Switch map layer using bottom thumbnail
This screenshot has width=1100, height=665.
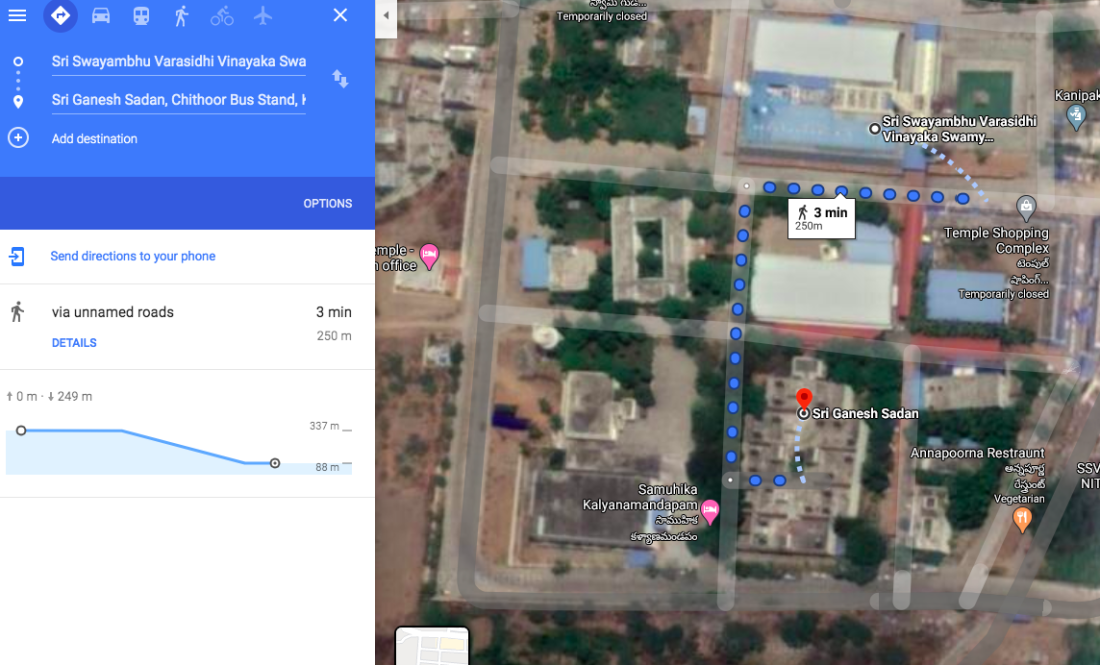click(432, 647)
